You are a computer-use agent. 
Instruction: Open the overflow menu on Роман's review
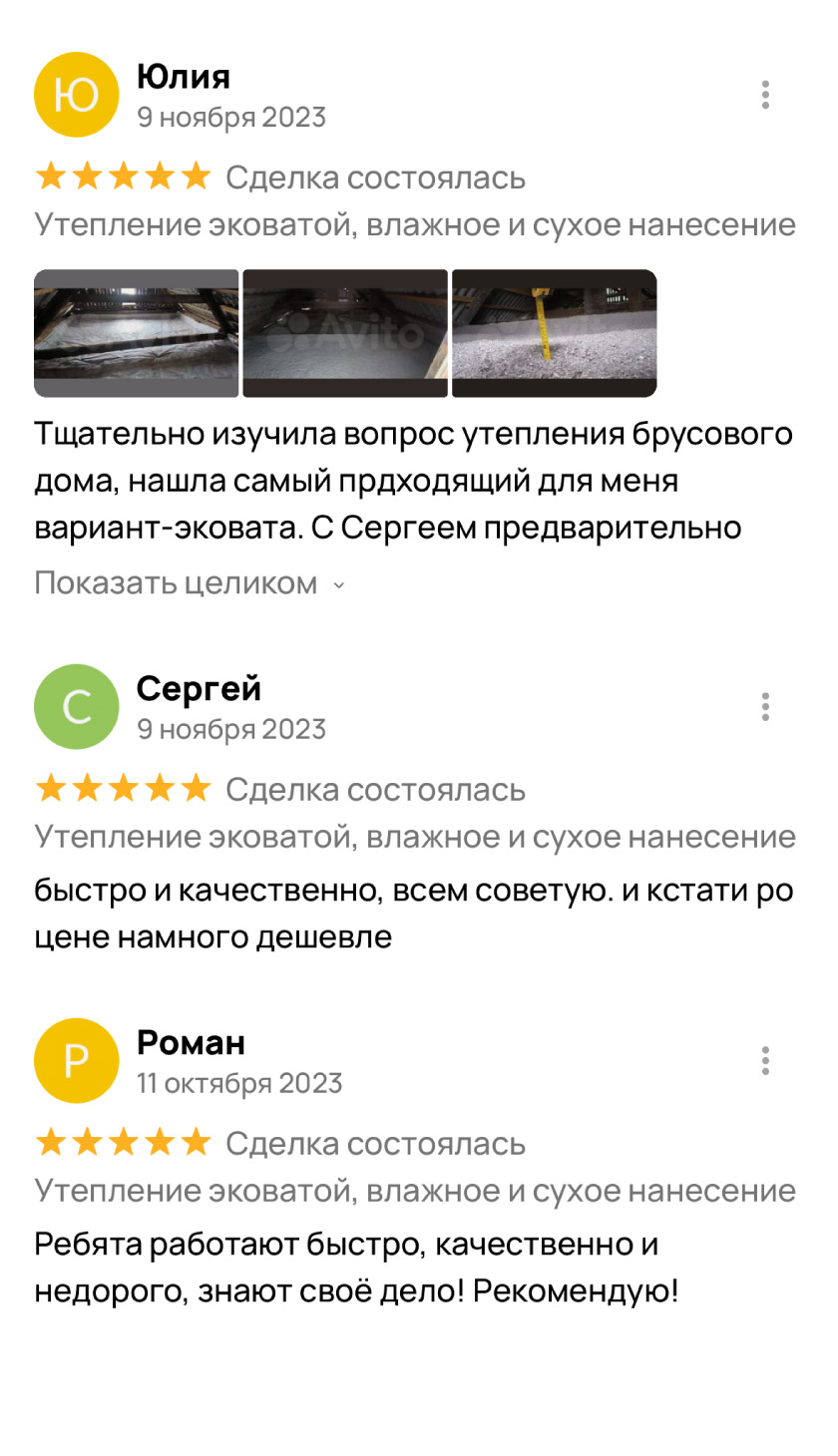[765, 1060]
